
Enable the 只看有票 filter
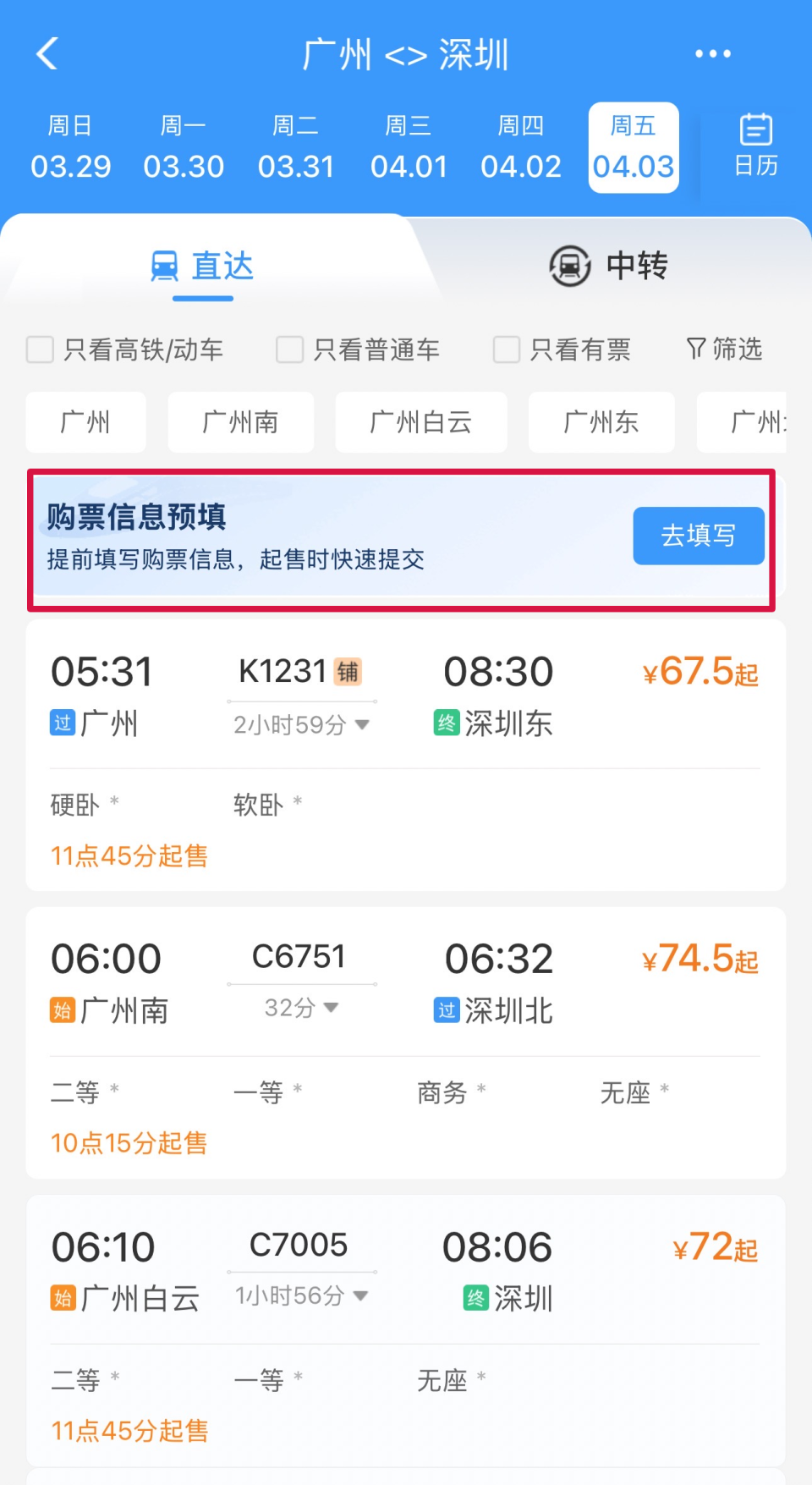click(x=506, y=349)
